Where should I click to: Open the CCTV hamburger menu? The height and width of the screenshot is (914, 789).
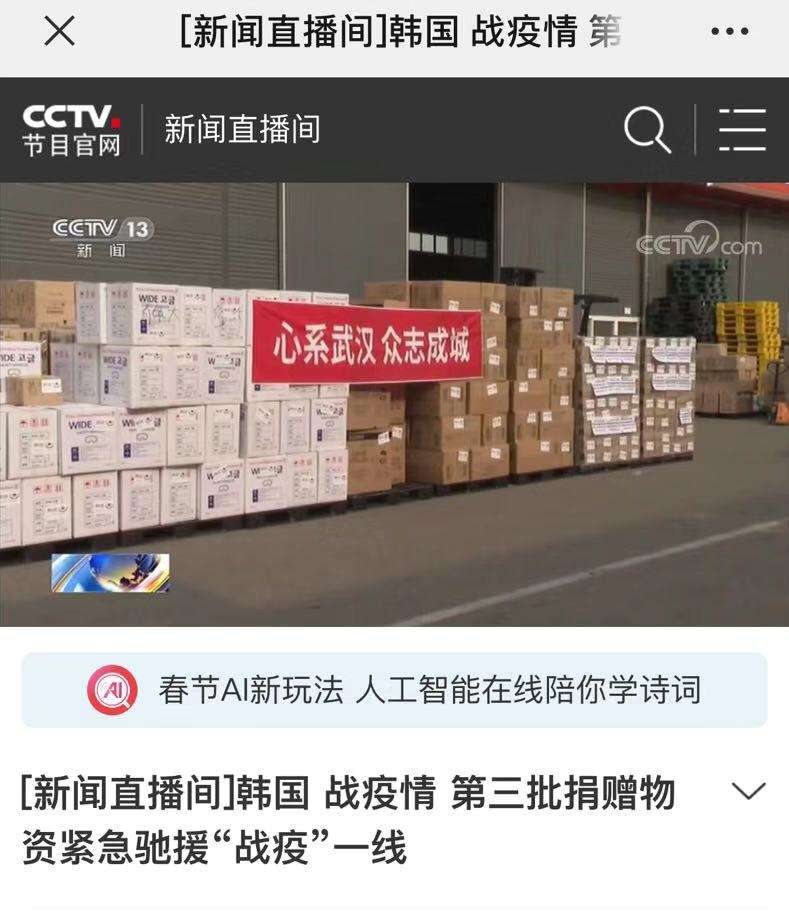[x=742, y=130]
